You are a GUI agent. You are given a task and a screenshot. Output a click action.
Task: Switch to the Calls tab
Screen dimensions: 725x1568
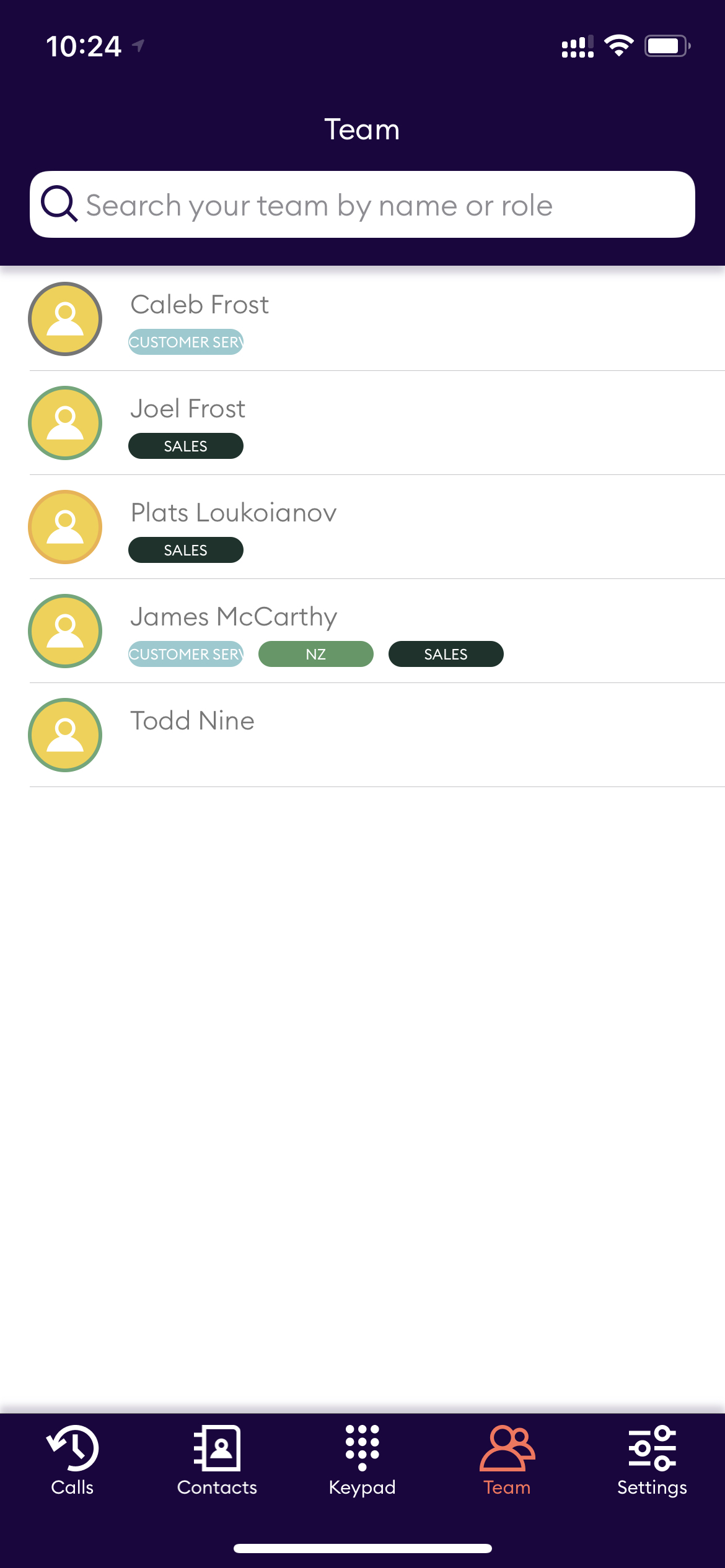click(x=72, y=1461)
